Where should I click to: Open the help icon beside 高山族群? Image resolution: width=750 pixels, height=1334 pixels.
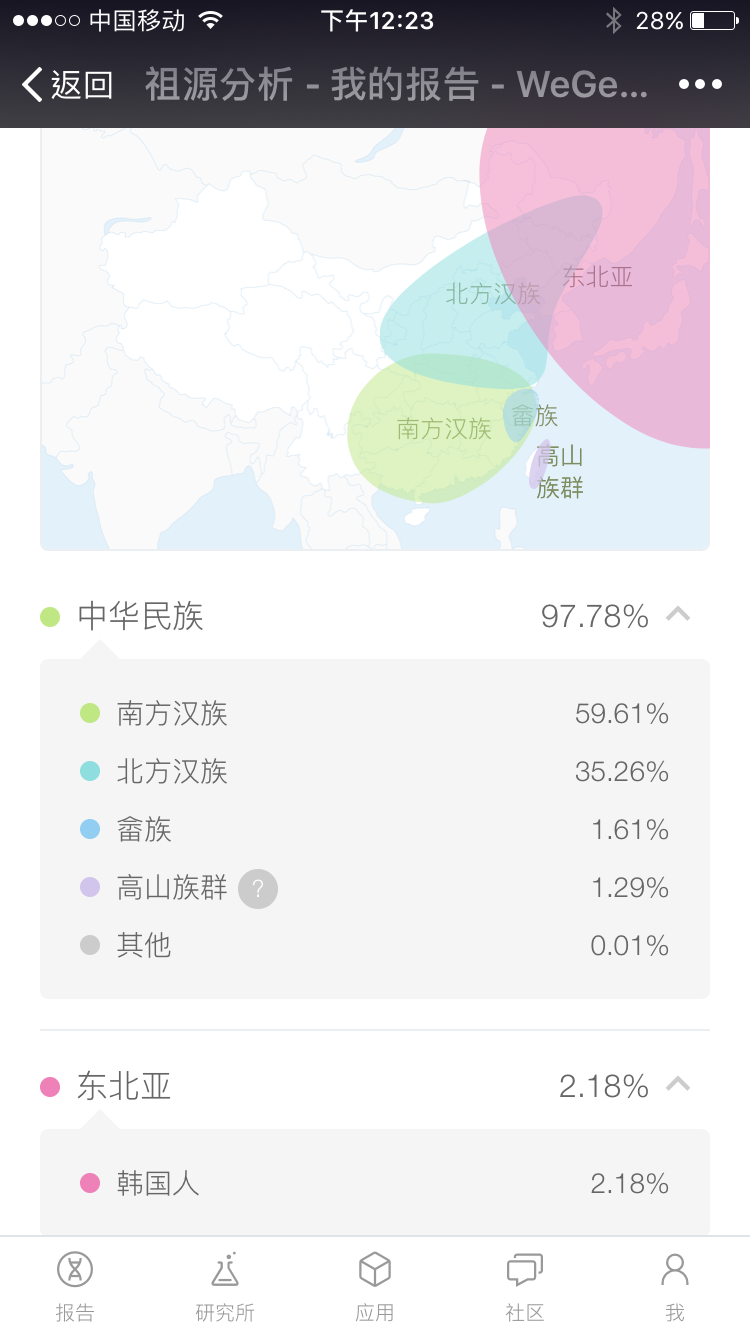[x=258, y=888]
